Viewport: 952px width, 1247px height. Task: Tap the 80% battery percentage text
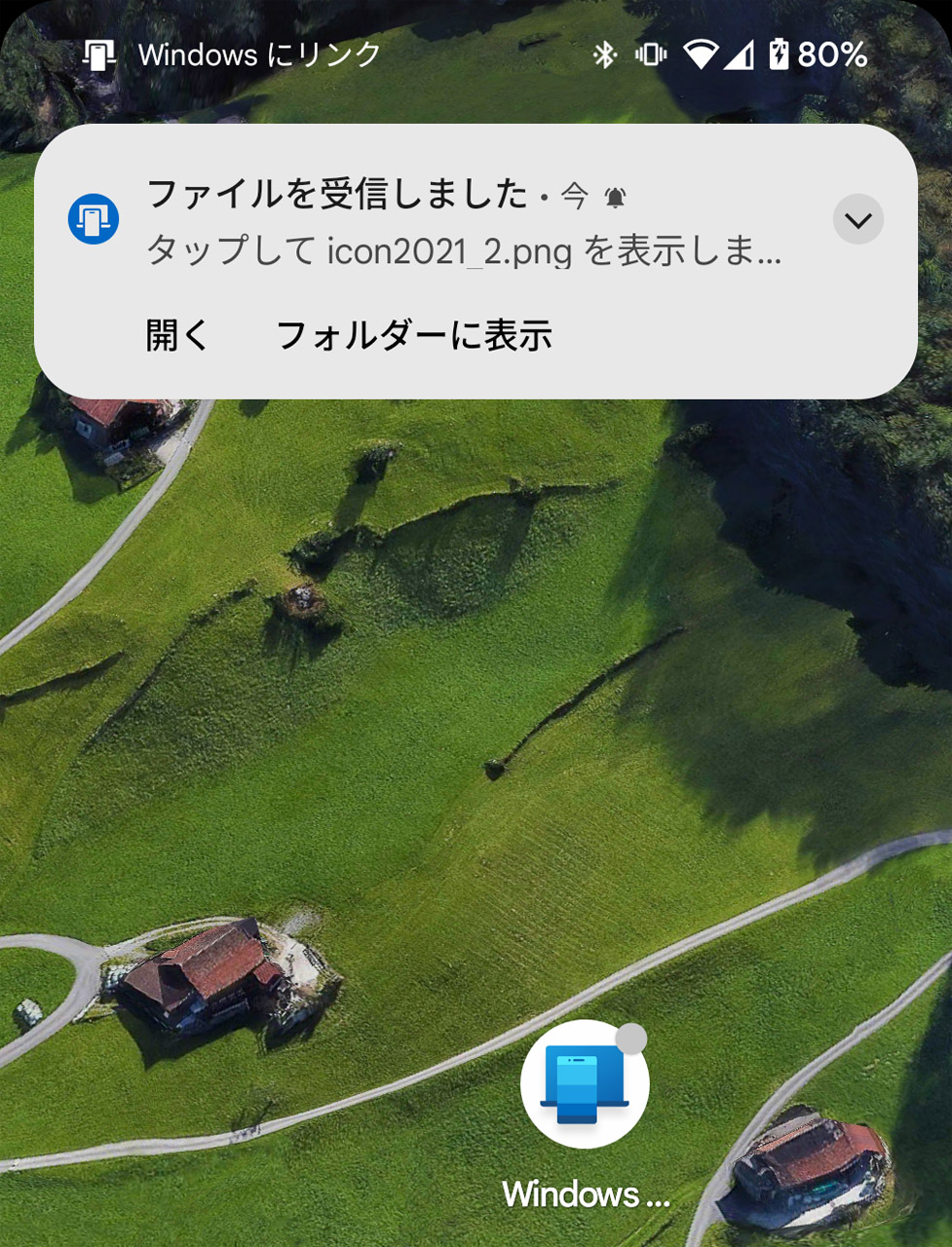pyautogui.click(x=835, y=56)
